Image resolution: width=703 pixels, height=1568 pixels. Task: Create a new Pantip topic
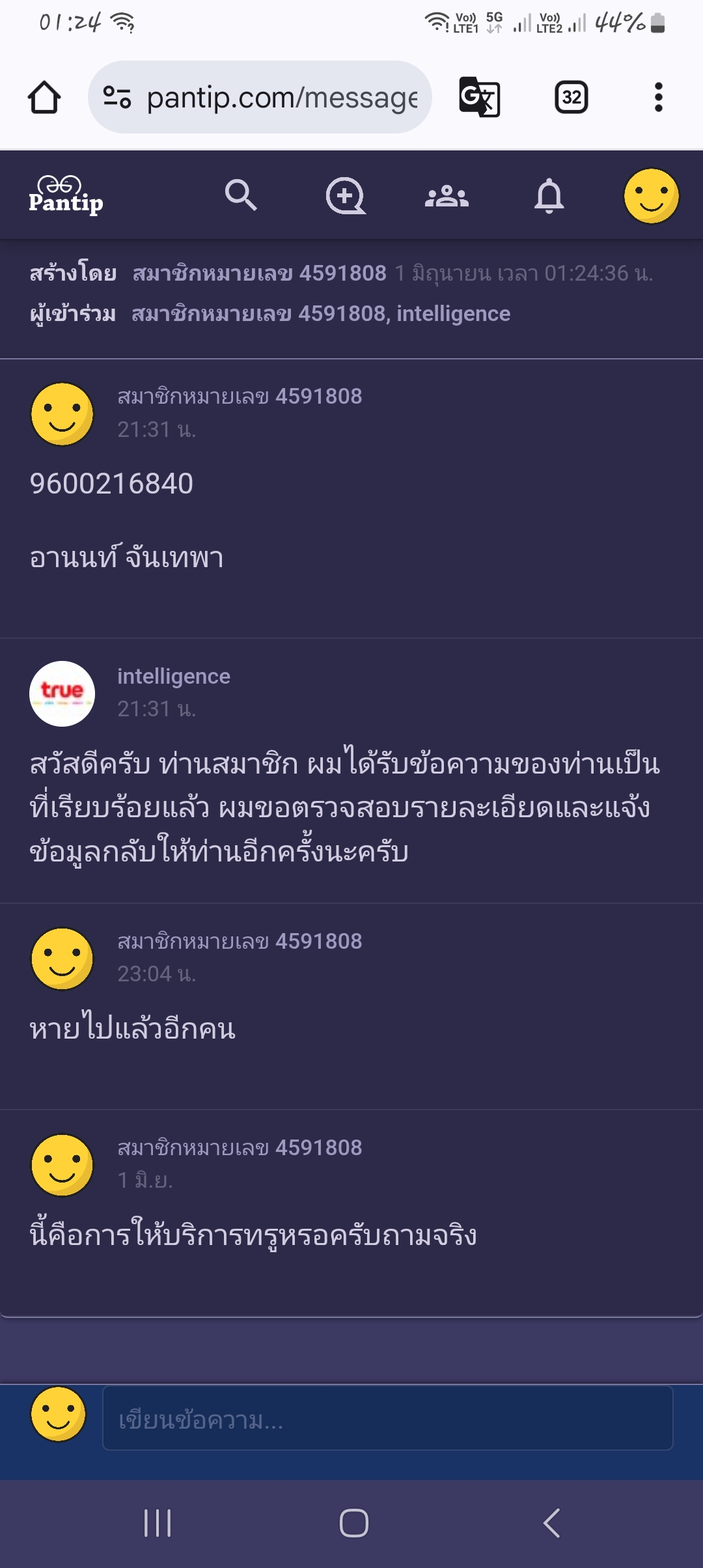tap(346, 195)
